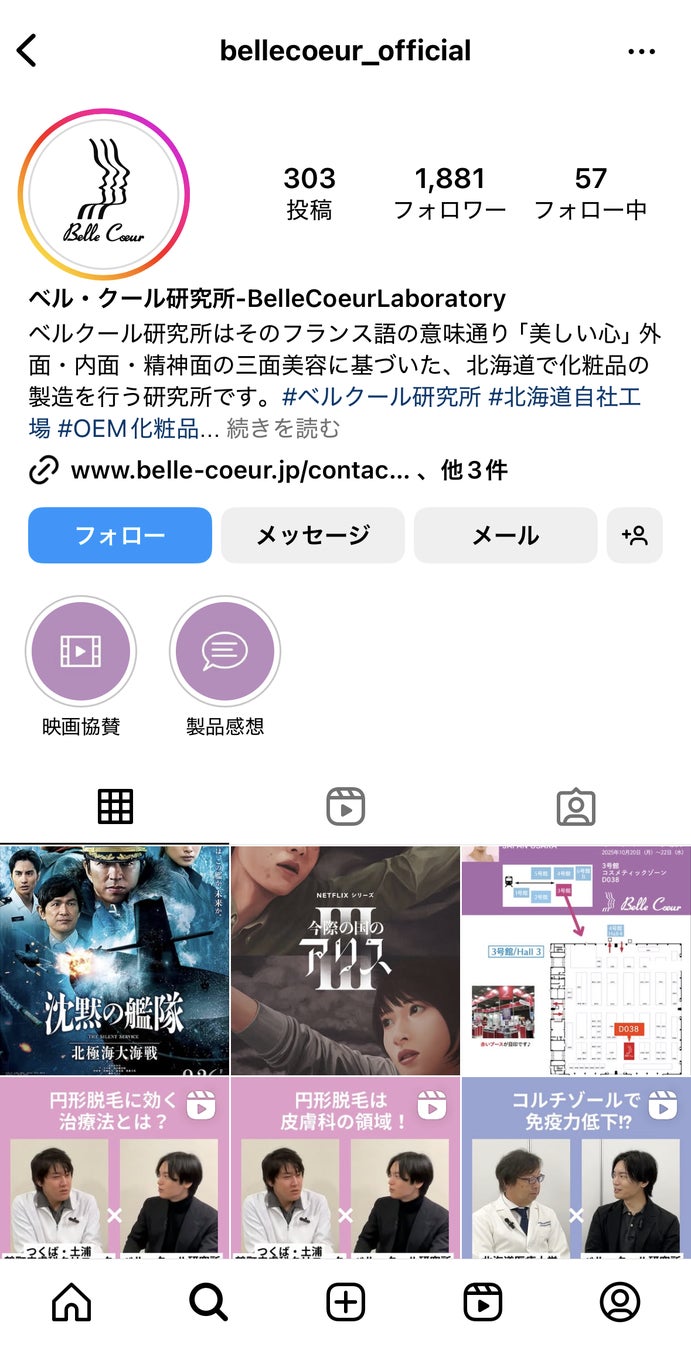Switch to the tagged posts tab
691x1350 pixels.
[575, 806]
